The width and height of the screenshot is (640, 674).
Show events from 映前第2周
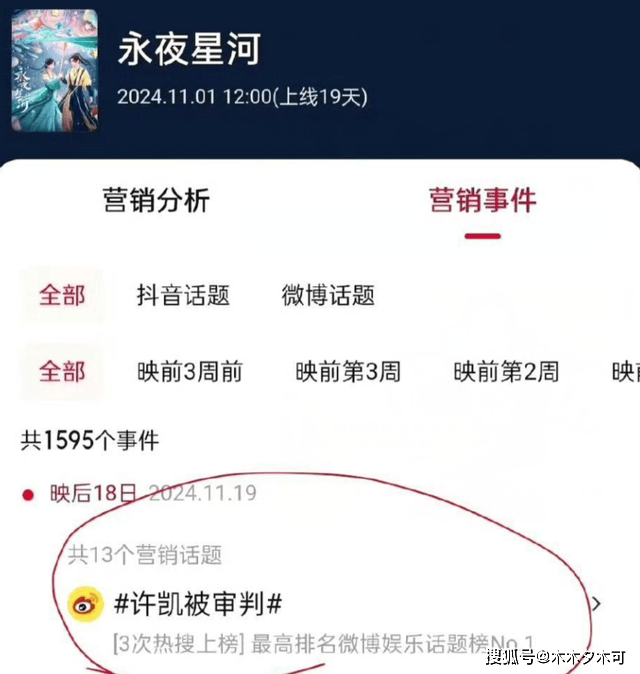tap(506, 372)
